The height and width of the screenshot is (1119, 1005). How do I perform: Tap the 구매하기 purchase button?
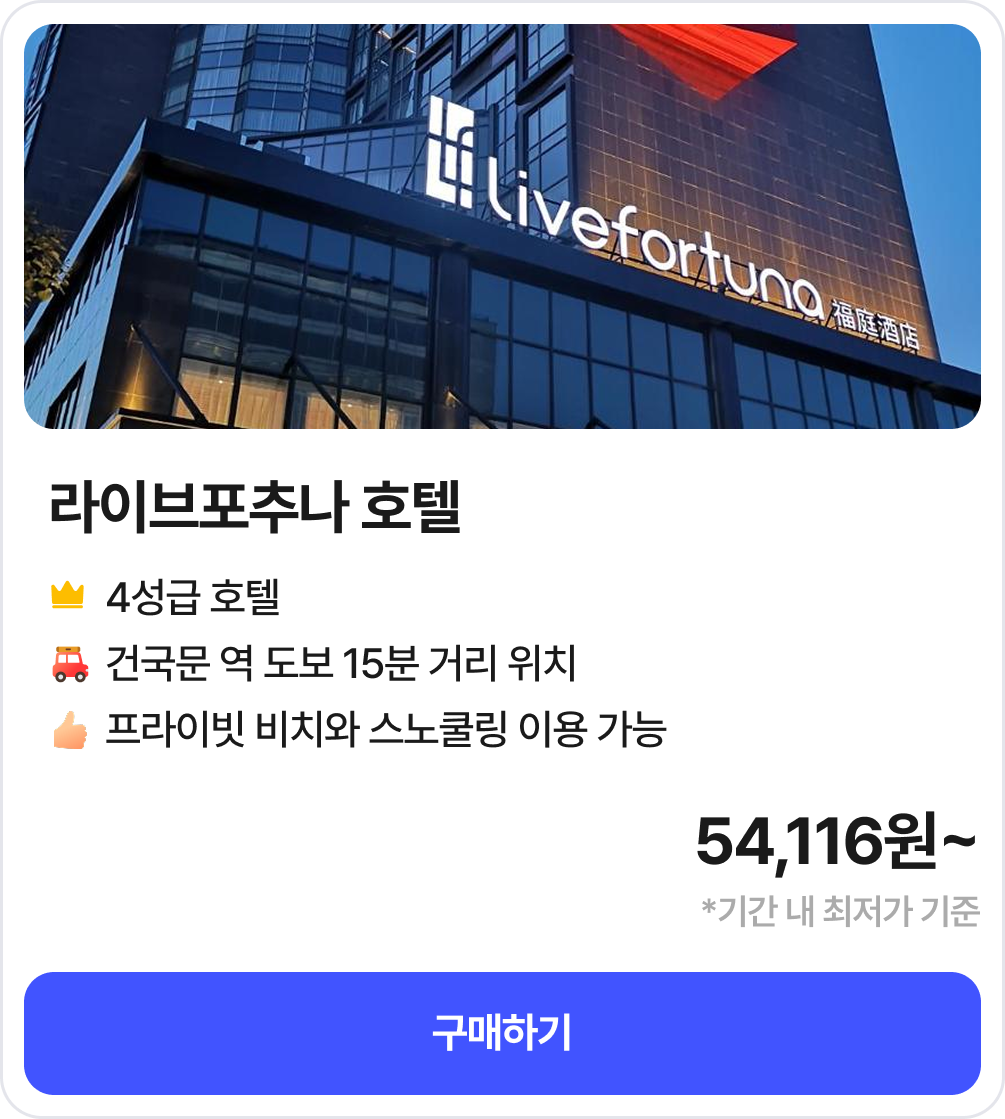[x=502, y=1033]
